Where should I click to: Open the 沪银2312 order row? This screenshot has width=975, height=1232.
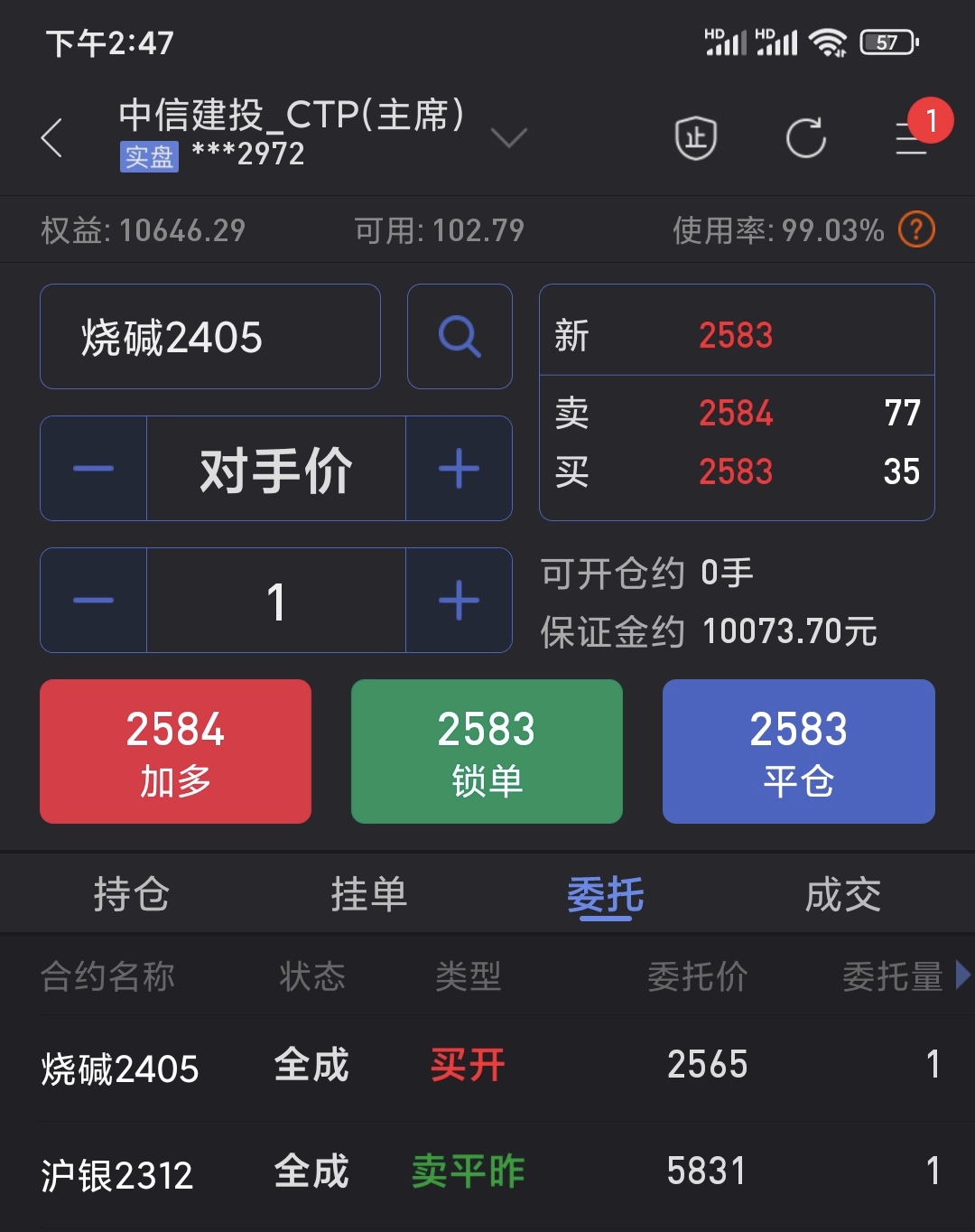pos(487,1172)
